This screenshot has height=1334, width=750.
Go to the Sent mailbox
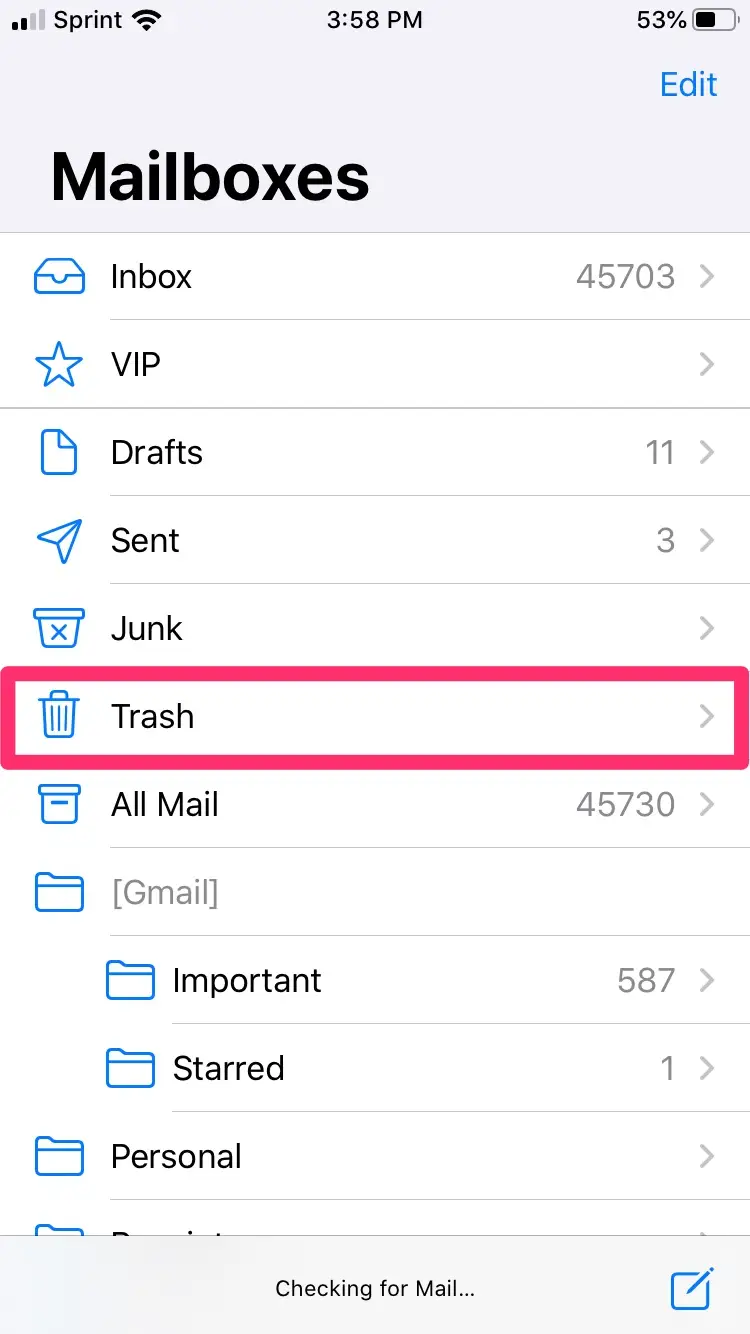click(375, 541)
